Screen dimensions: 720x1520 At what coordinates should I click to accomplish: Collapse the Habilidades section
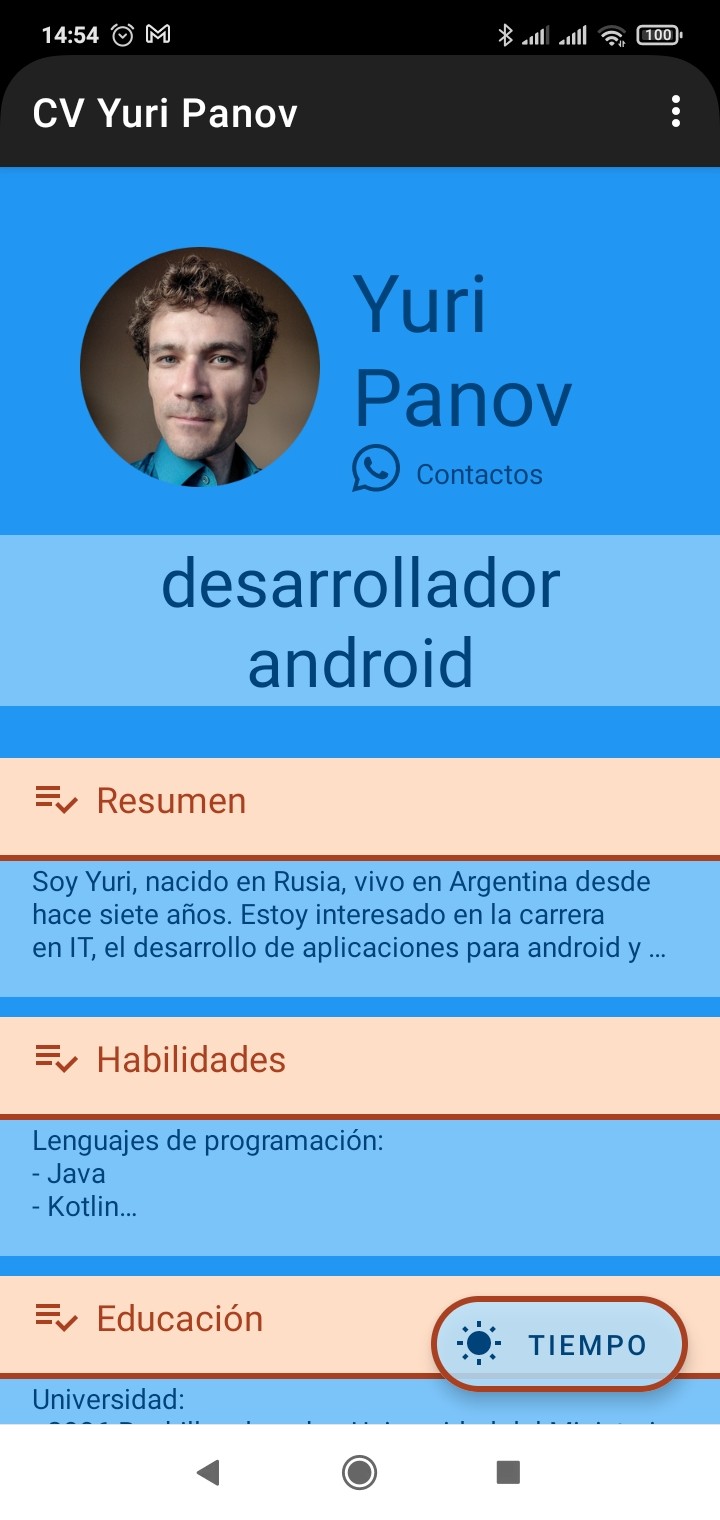190,1059
